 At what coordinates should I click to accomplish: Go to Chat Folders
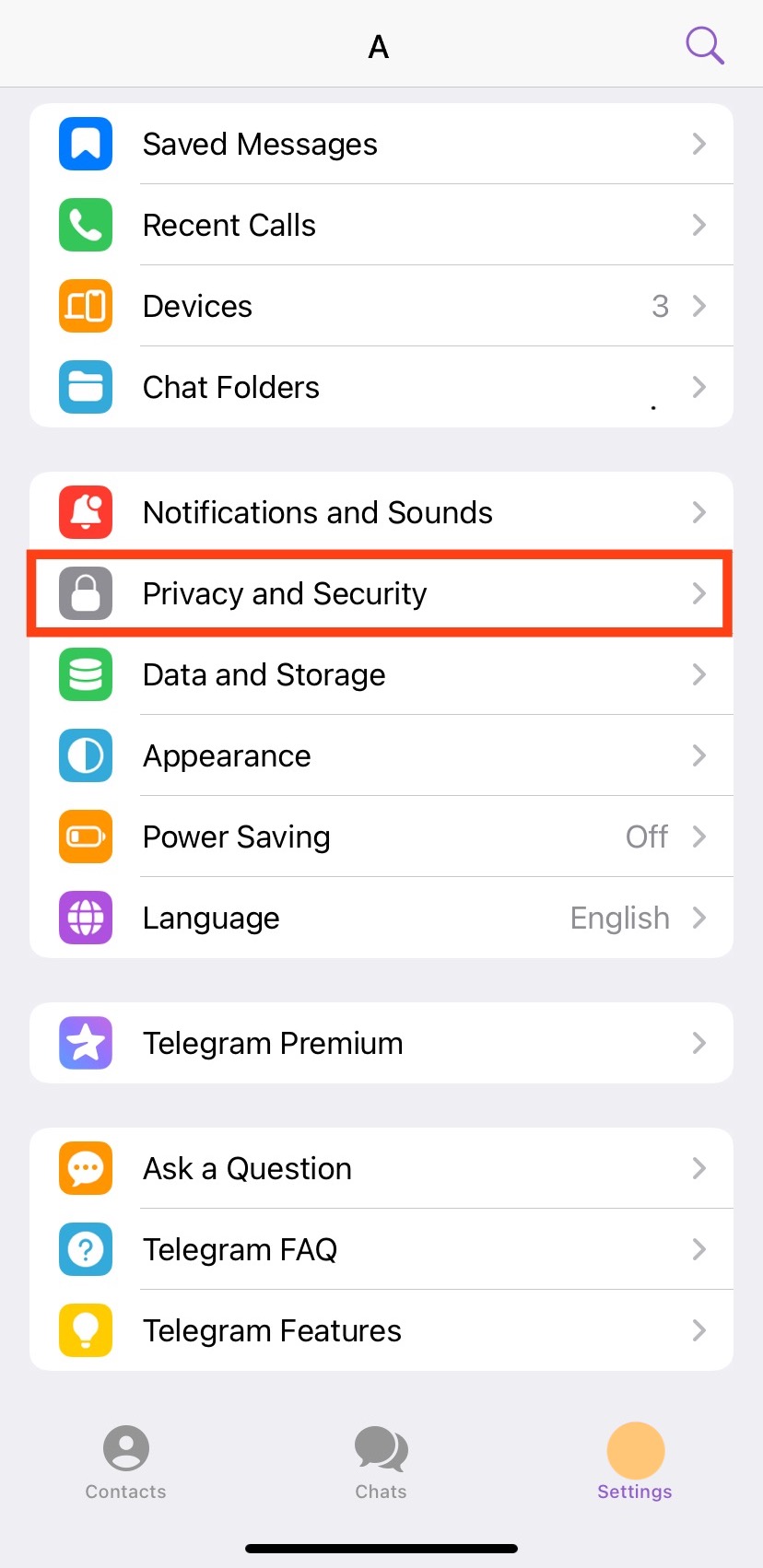pyautogui.click(x=381, y=388)
